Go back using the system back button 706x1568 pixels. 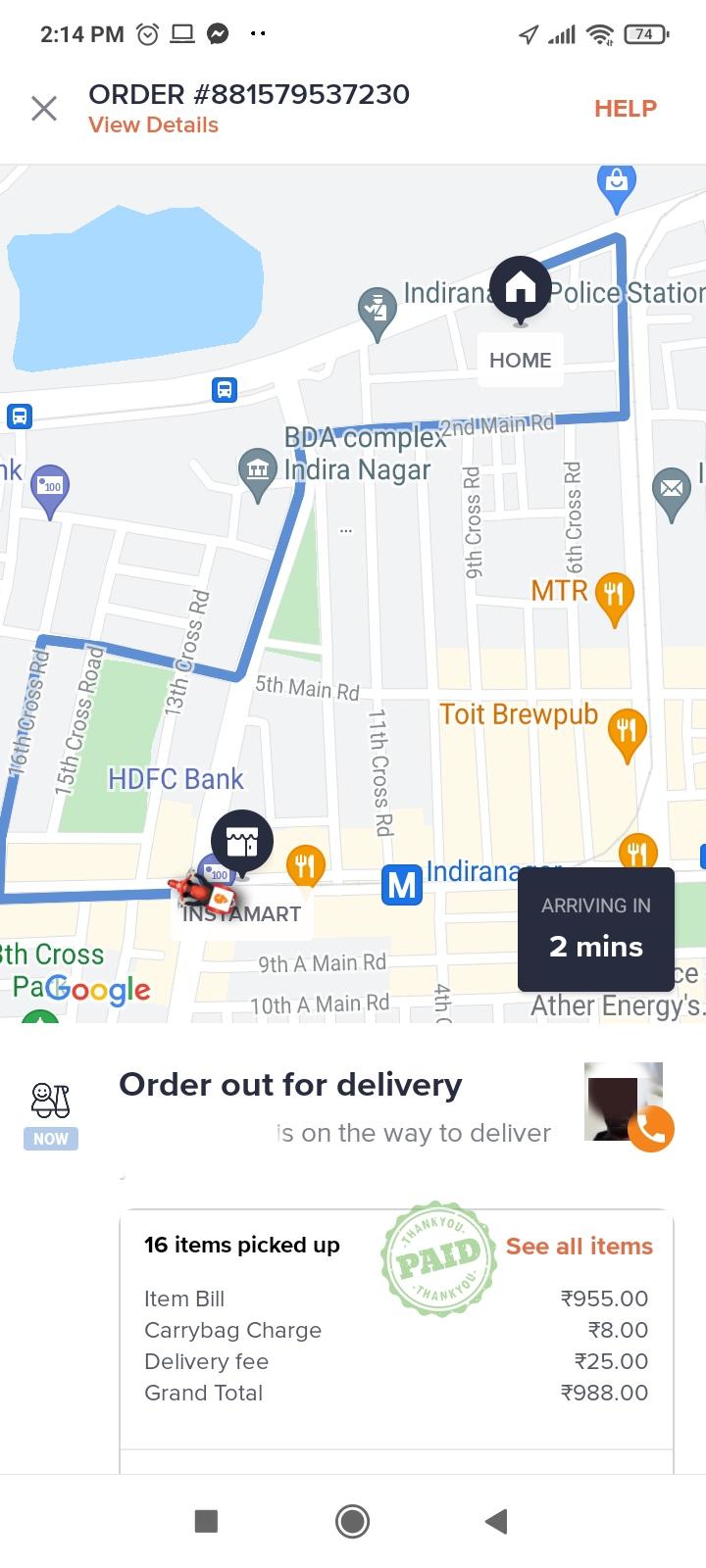click(496, 1521)
